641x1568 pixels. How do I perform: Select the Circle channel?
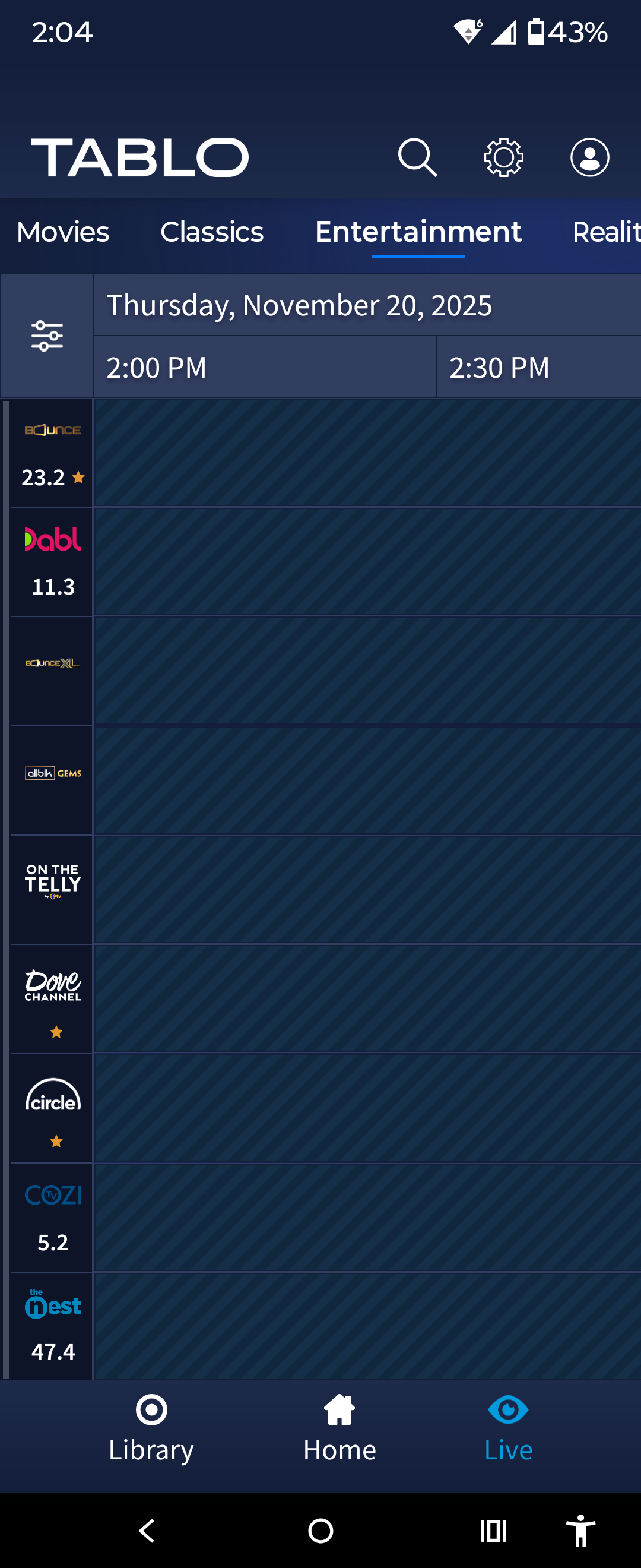coord(52,1108)
